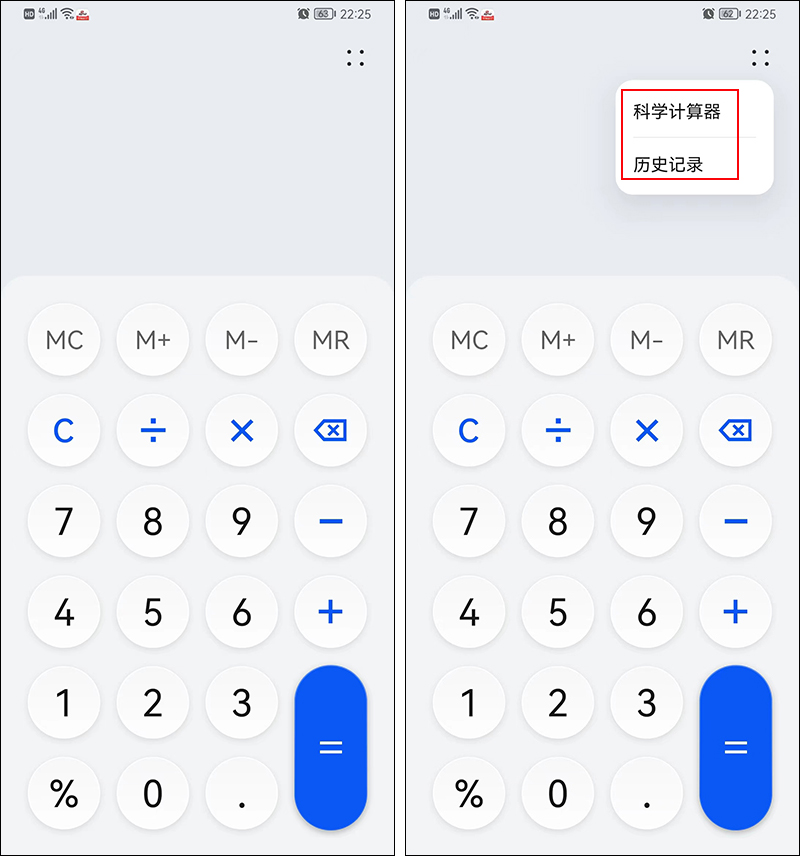Tap the addition plus operator
Viewport: 800px width, 856px height.
330,612
